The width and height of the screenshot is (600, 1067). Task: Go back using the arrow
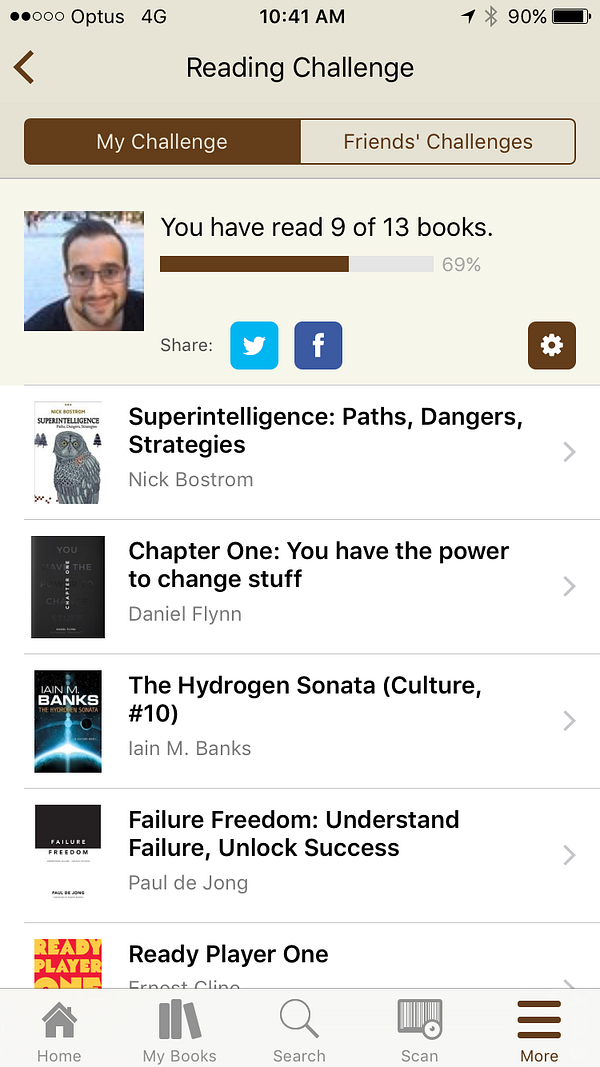(25, 68)
